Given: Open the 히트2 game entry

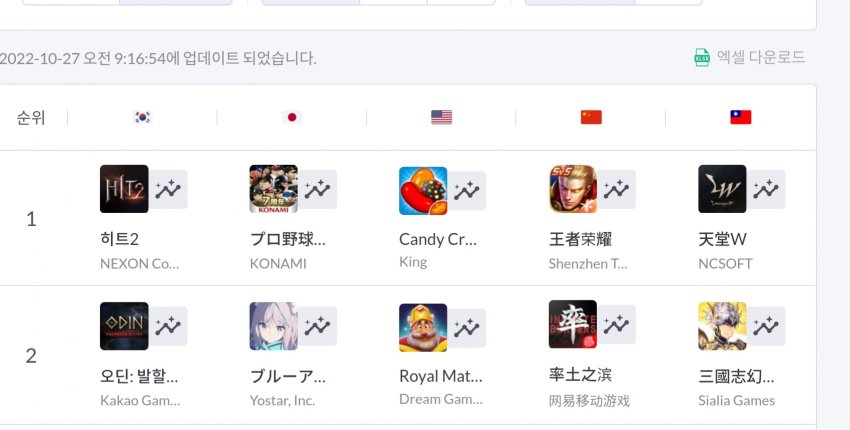Looking at the screenshot, I should click(124, 189).
